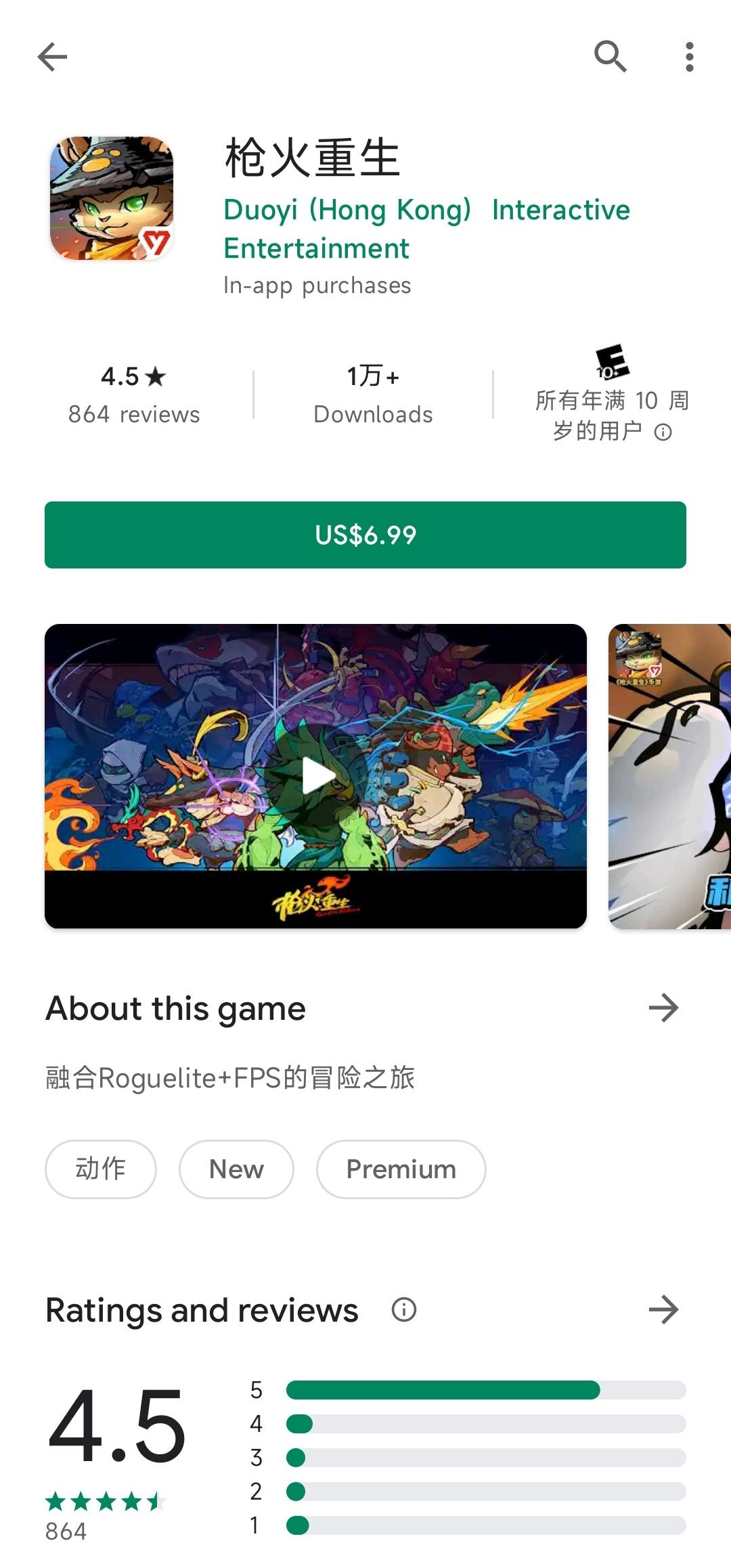
Task: Open ratings and reviews info icon
Action: (404, 1309)
